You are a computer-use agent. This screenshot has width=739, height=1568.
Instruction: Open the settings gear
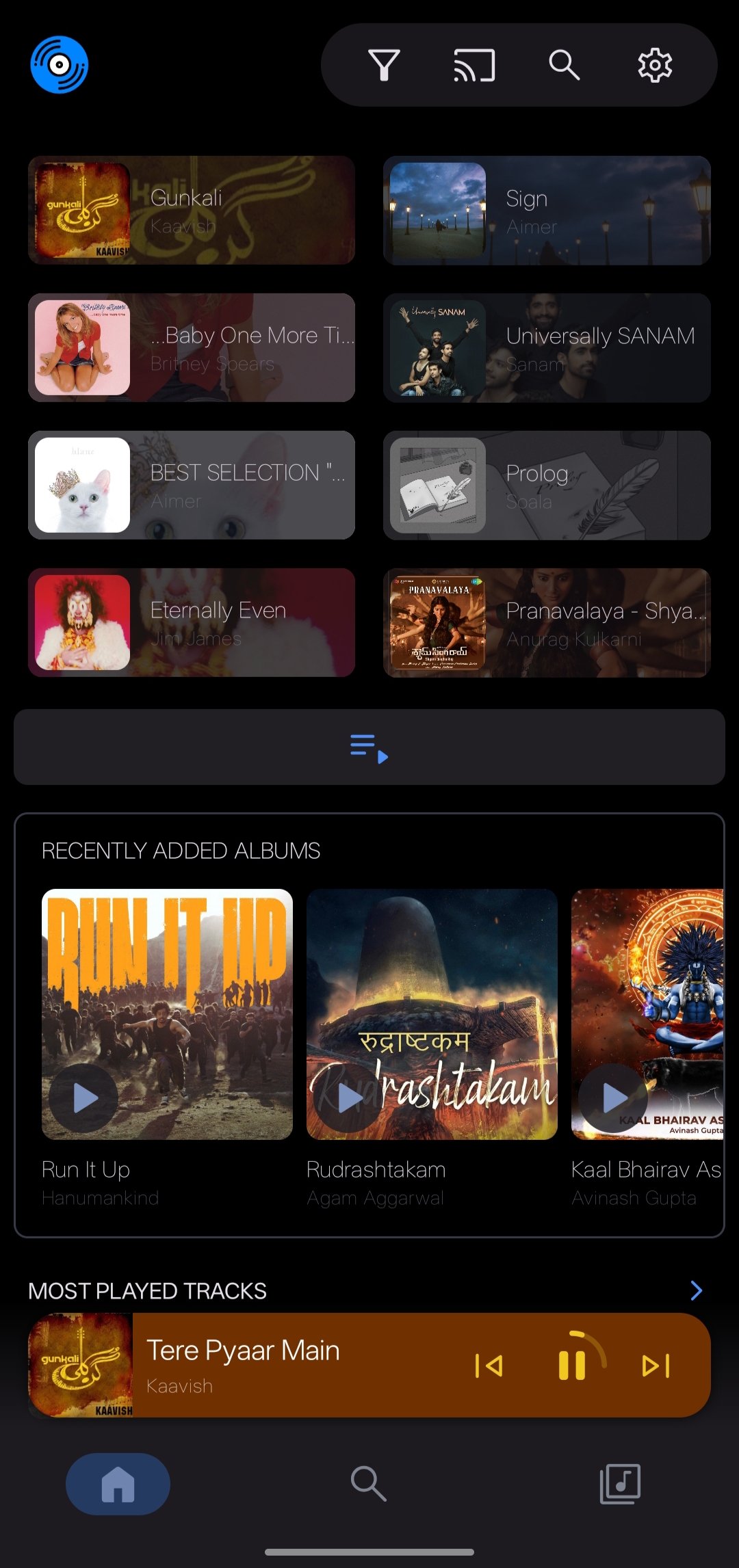pos(655,66)
